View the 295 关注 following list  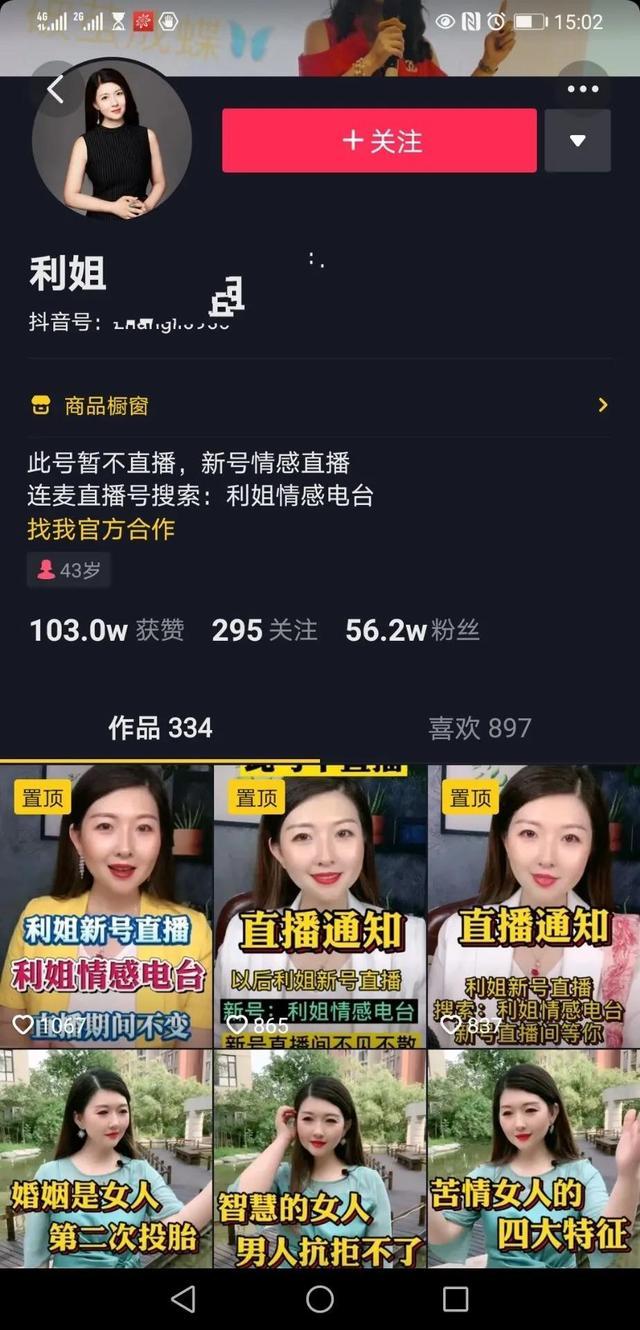264,630
